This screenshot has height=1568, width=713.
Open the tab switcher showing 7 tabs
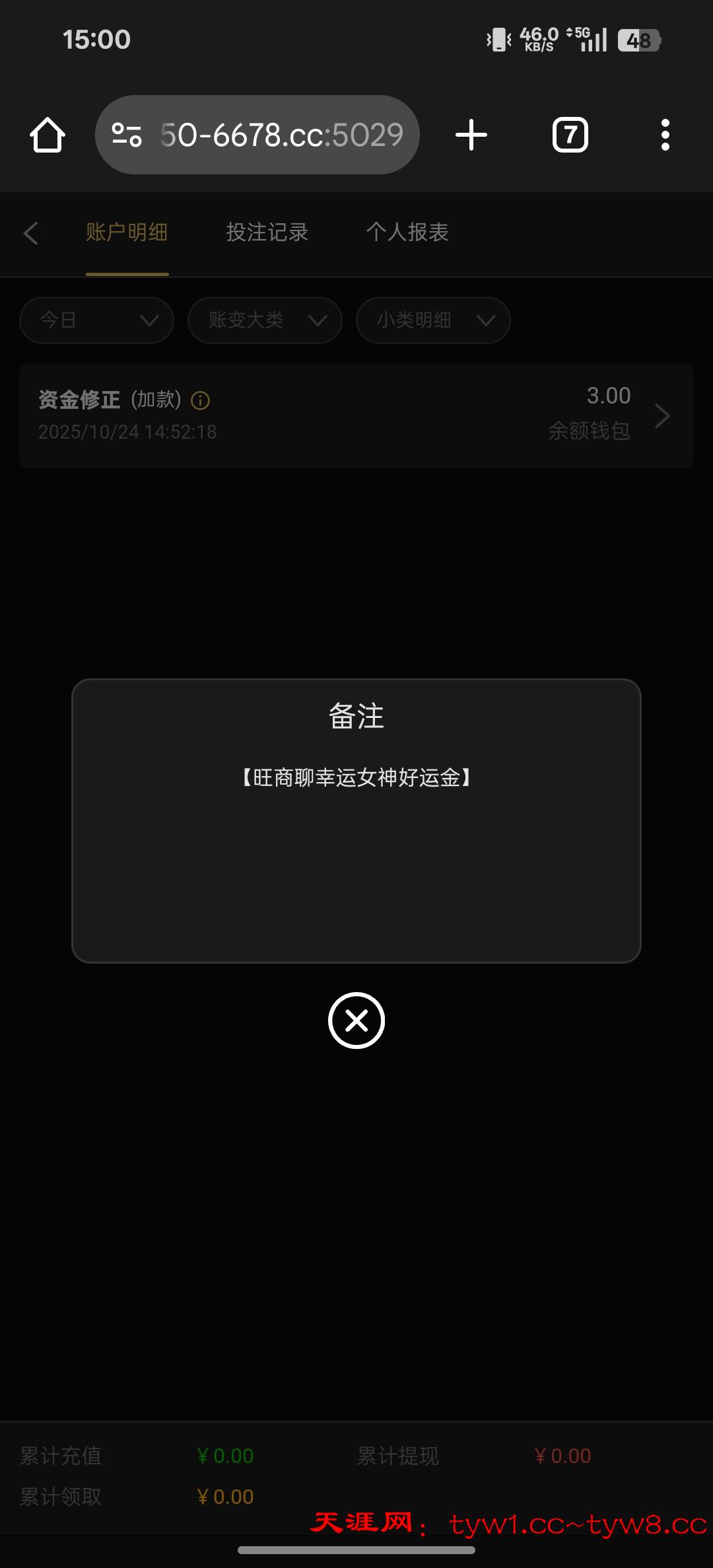(570, 135)
